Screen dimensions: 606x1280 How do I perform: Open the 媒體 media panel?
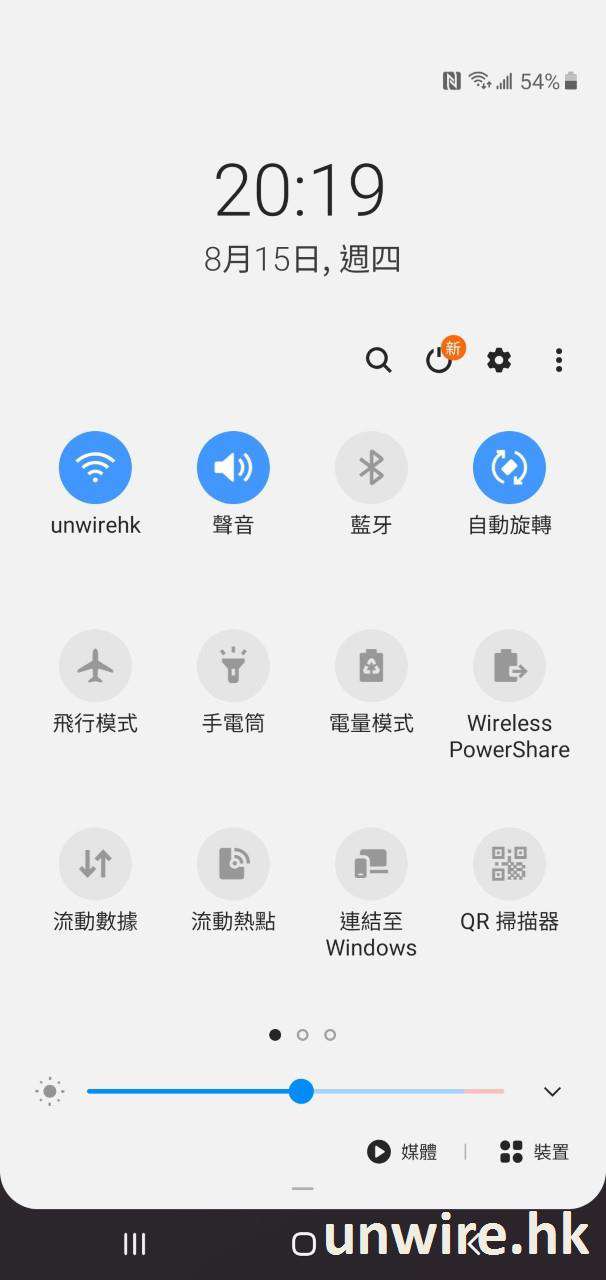402,1152
